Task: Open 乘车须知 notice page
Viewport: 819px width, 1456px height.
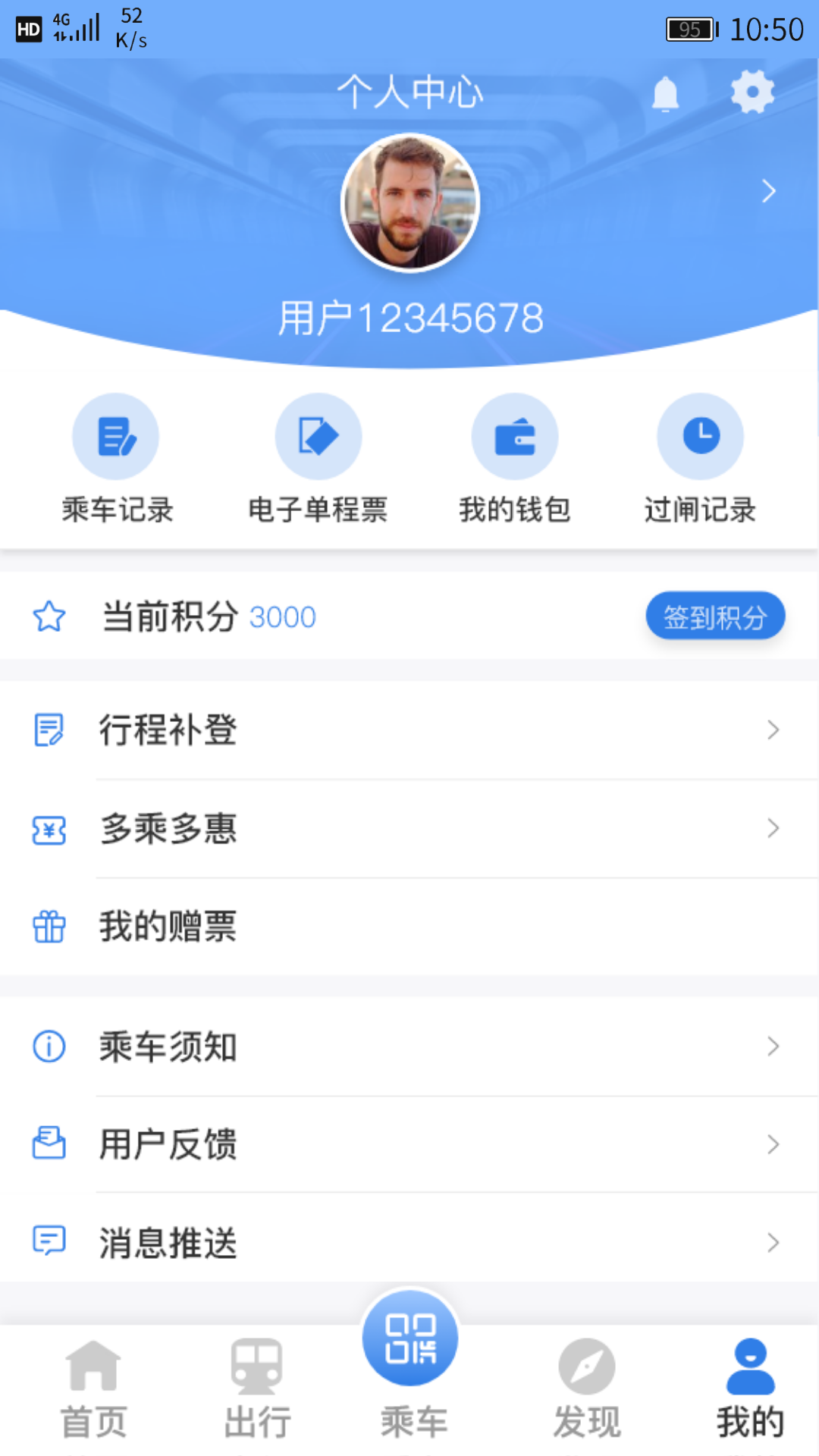Action: coord(168,1046)
